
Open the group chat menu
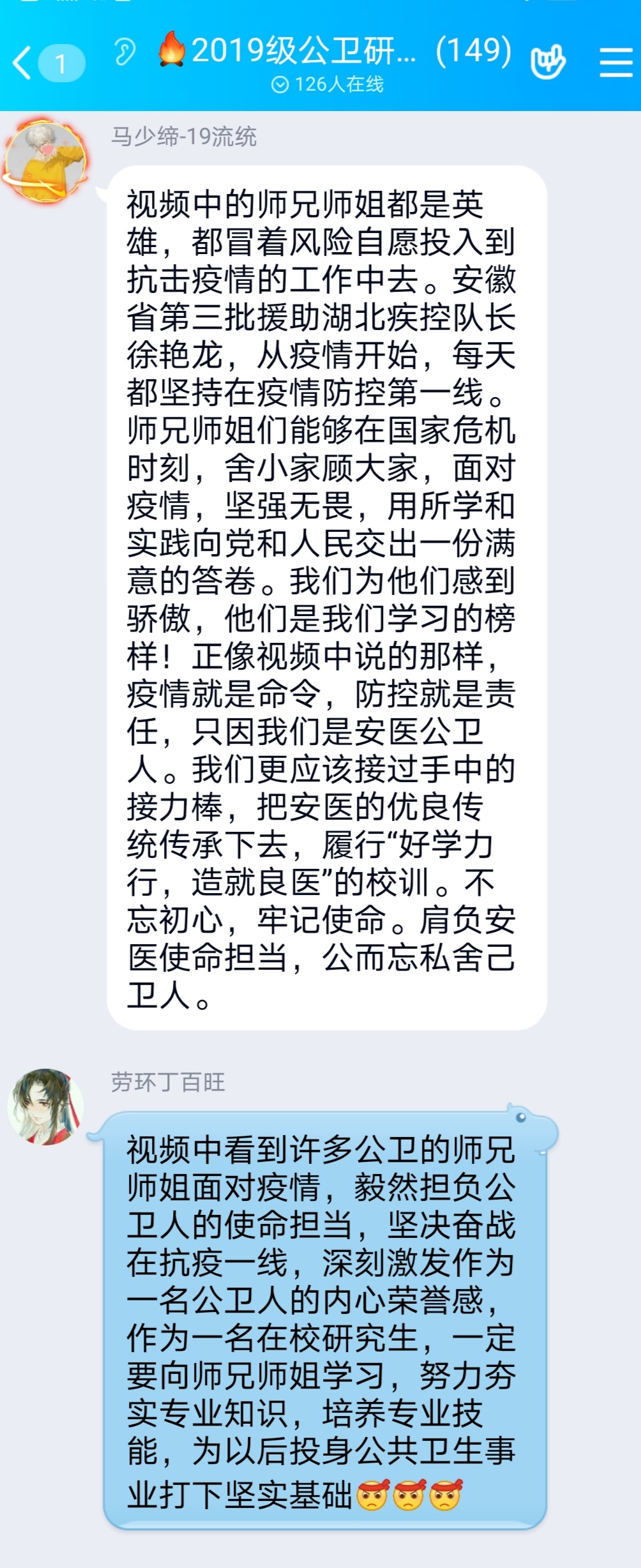(x=615, y=63)
